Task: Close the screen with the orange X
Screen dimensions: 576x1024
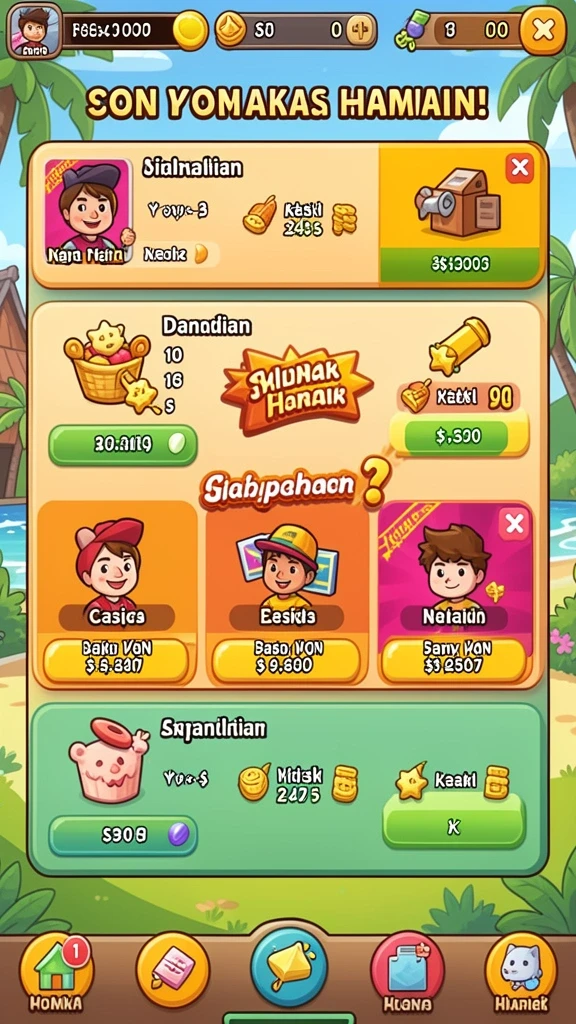Action: coord(543,30)
